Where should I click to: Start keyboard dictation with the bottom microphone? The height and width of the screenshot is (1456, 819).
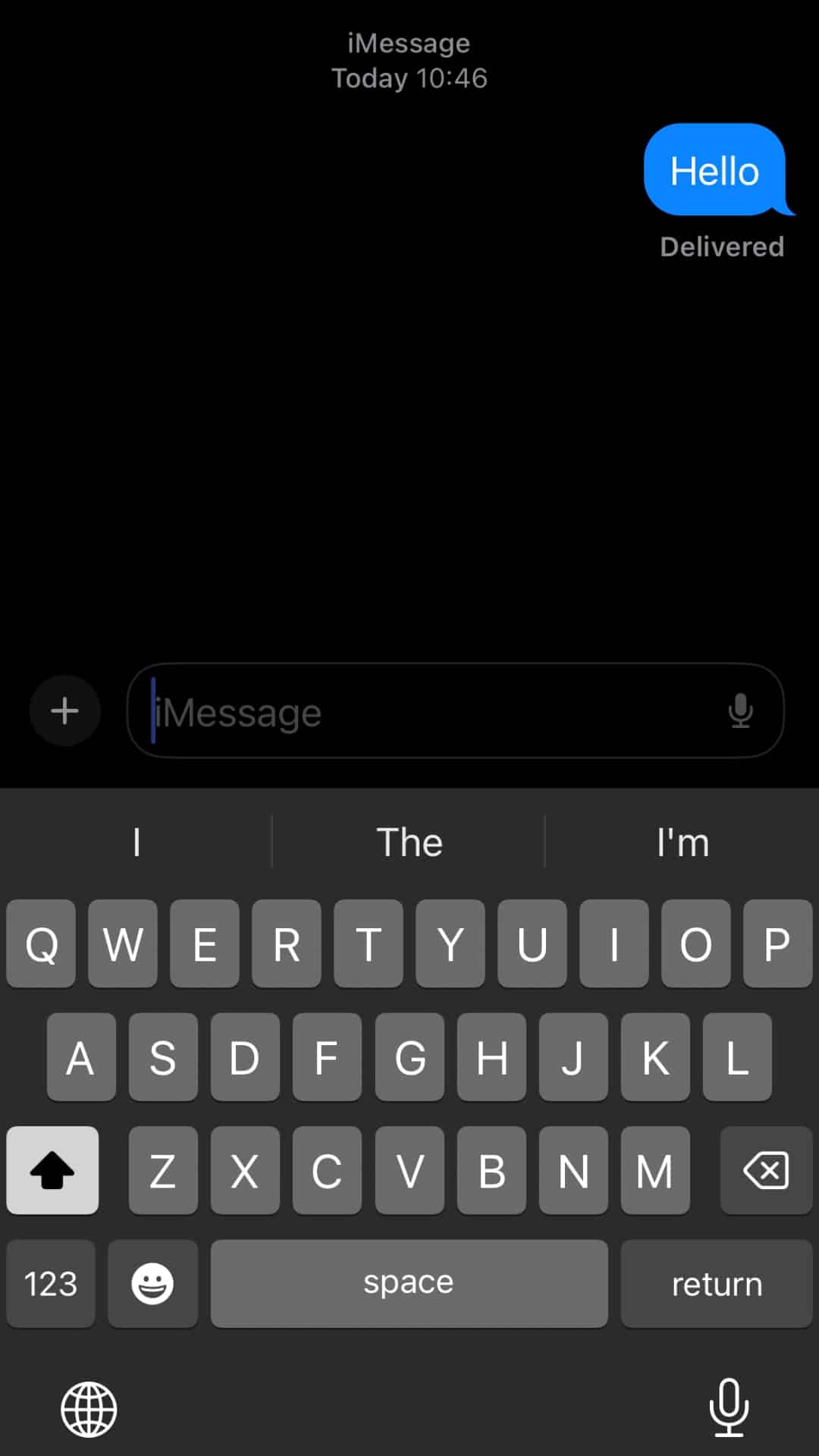729,1407
